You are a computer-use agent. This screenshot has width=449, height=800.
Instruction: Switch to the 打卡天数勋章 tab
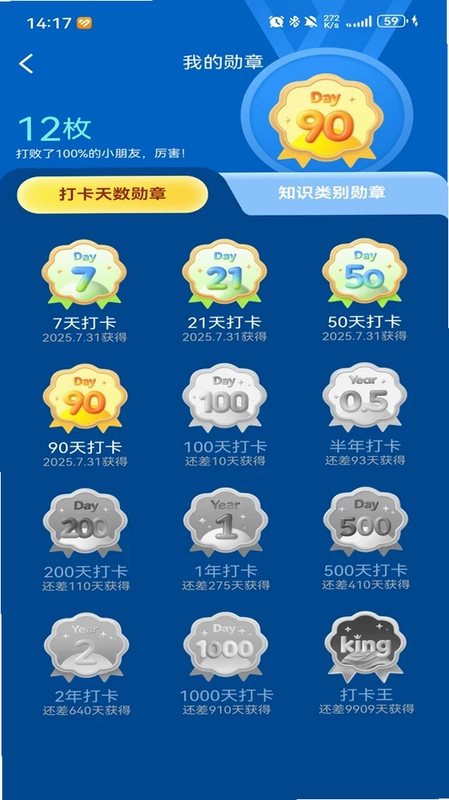click(113, 194)
